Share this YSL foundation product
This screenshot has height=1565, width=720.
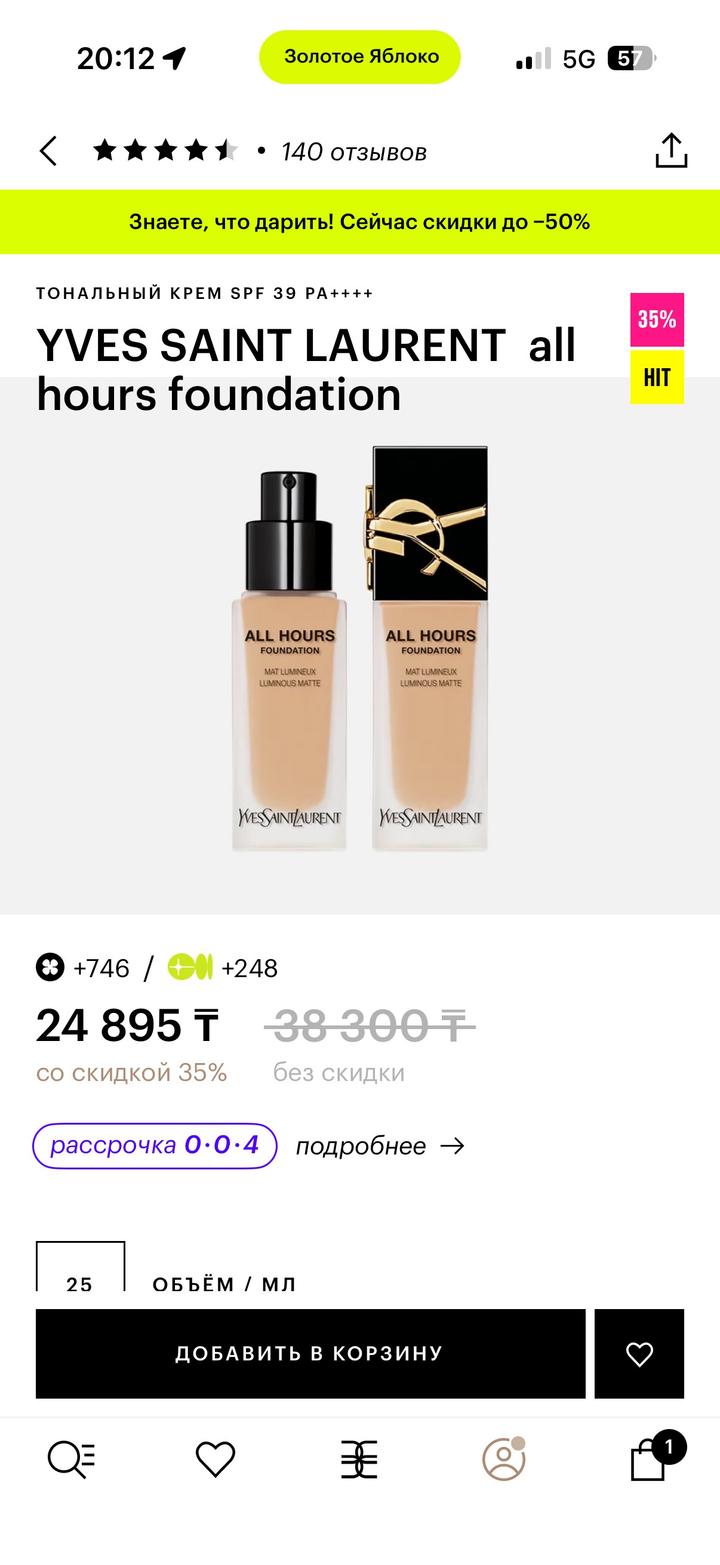pyautogui.click(x=671, y=151)
